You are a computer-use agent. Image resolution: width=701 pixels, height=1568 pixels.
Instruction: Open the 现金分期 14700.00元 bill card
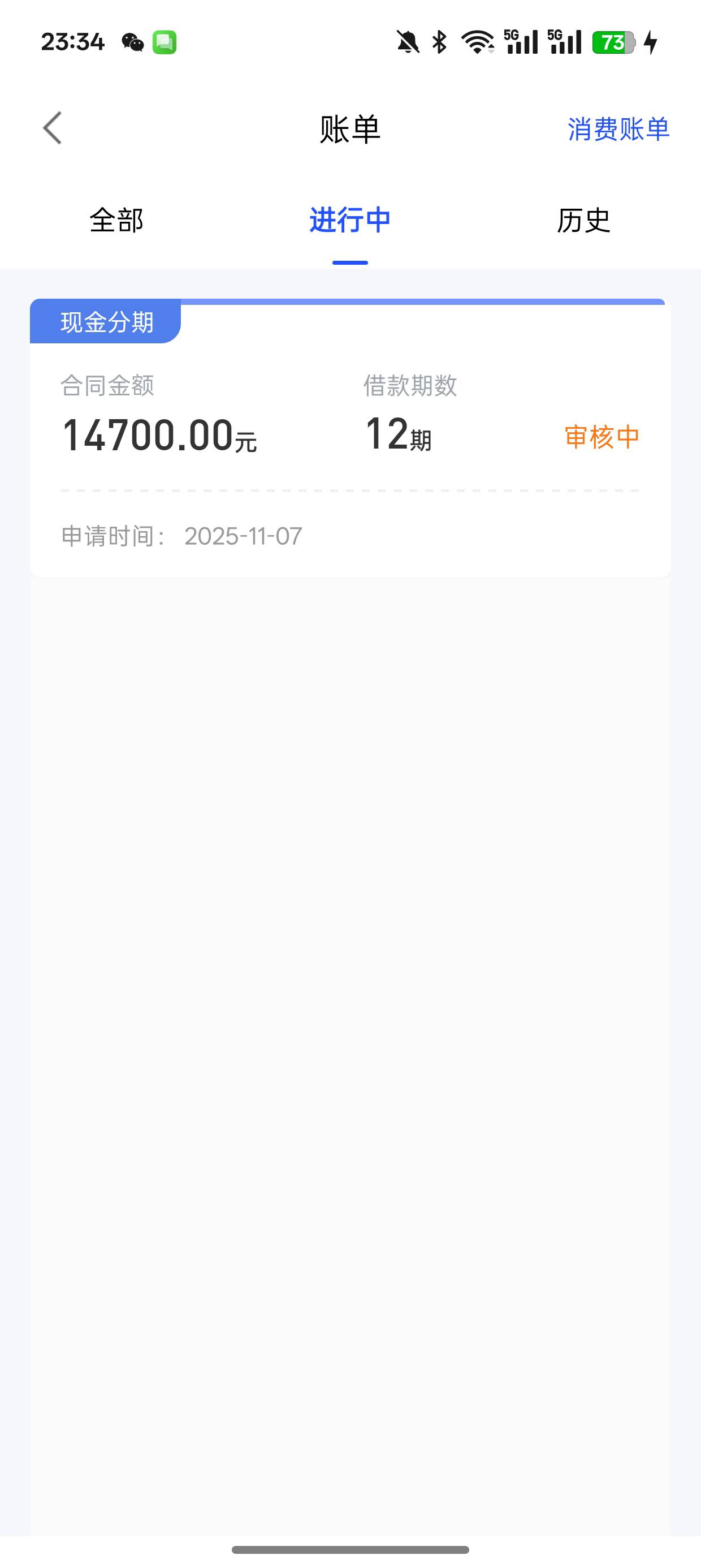[350, 438]
